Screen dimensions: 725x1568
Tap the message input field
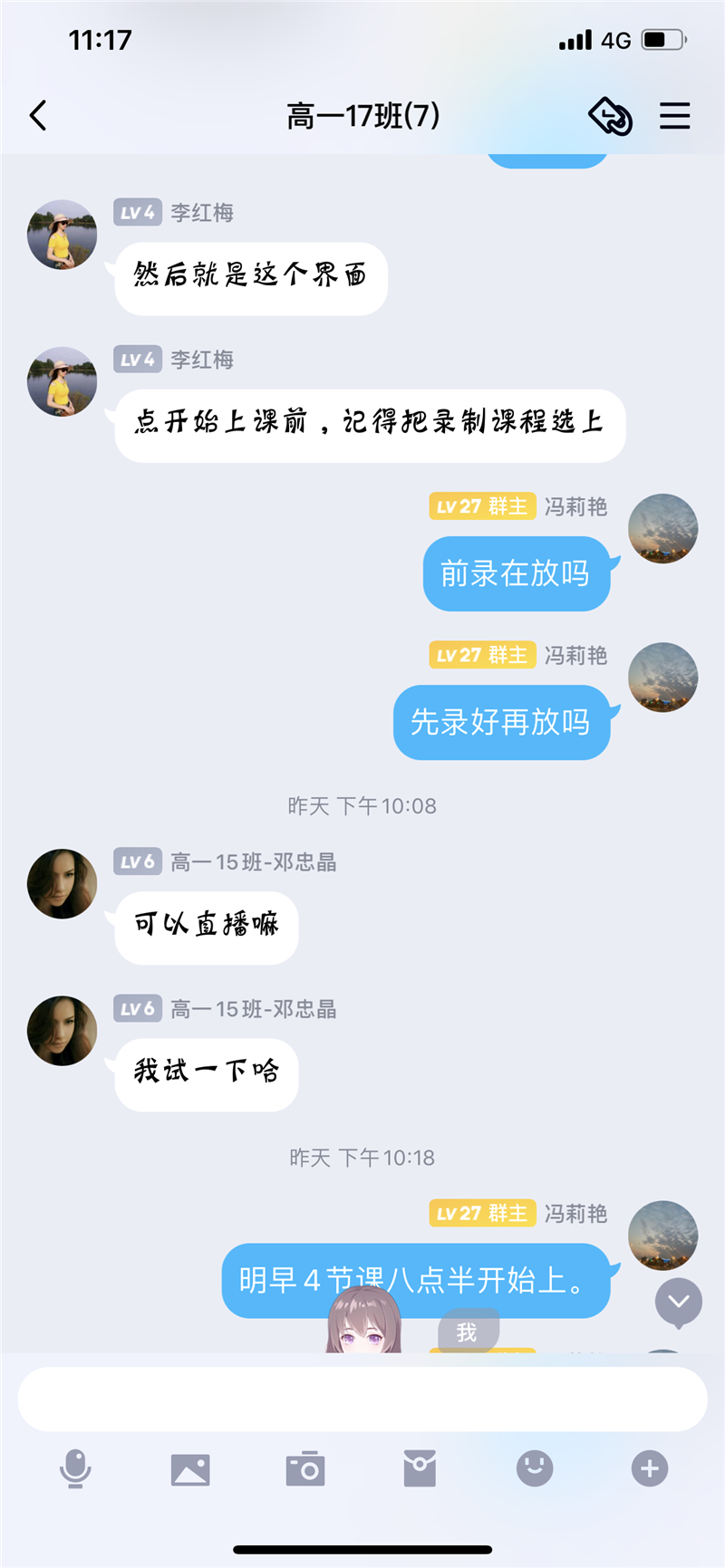tap(362, 1399)
